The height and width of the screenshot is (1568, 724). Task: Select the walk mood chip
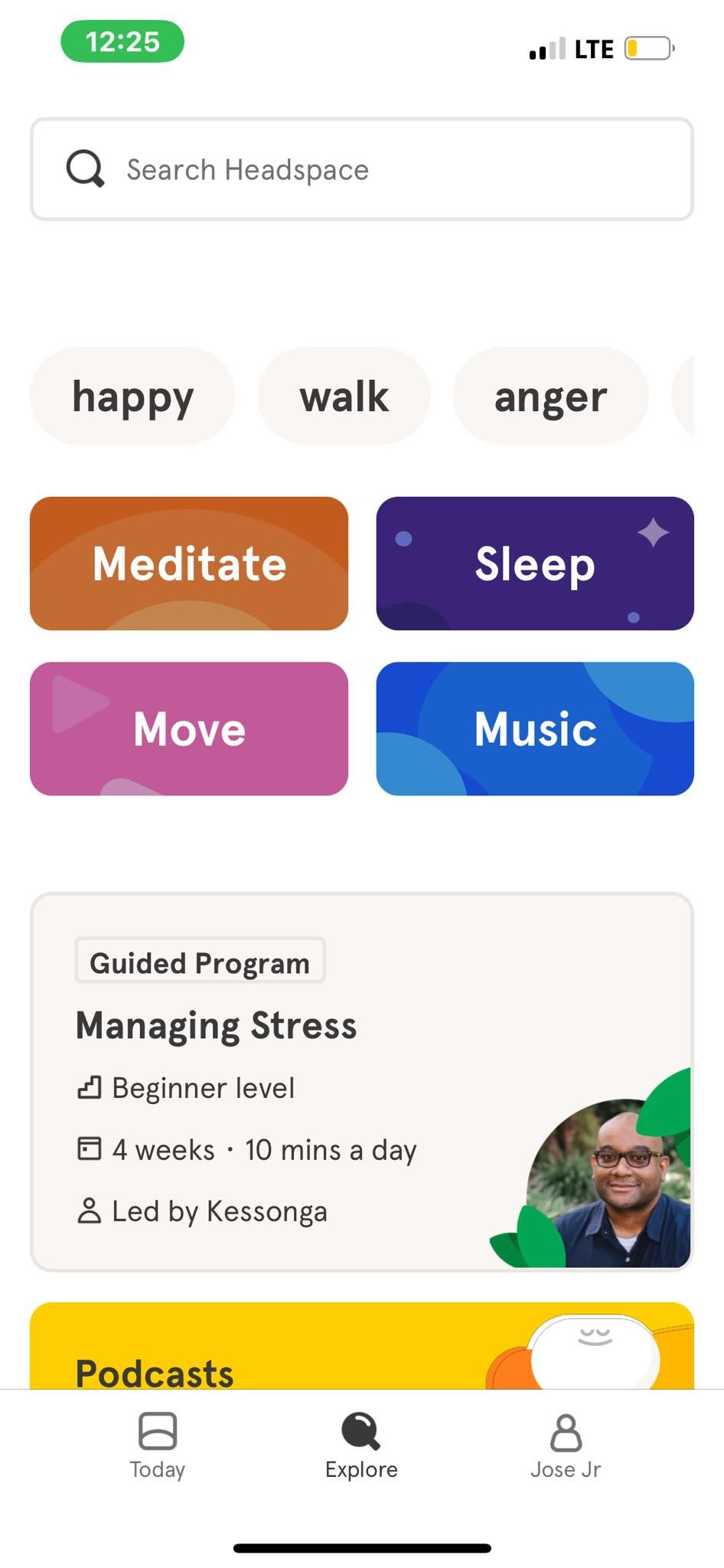coord(344,395)
